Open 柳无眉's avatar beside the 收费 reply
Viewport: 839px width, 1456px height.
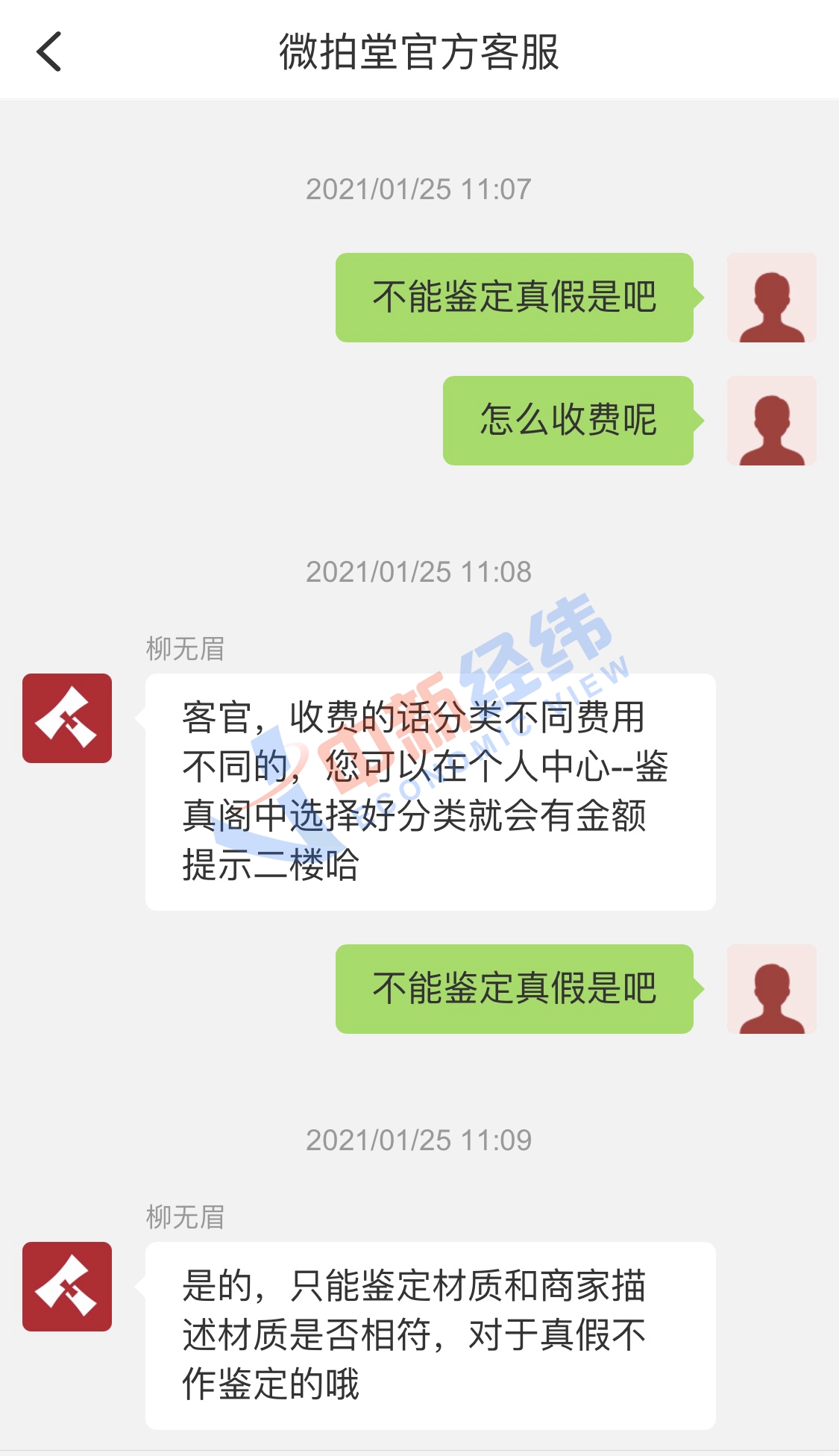click(x=67, y=718)
